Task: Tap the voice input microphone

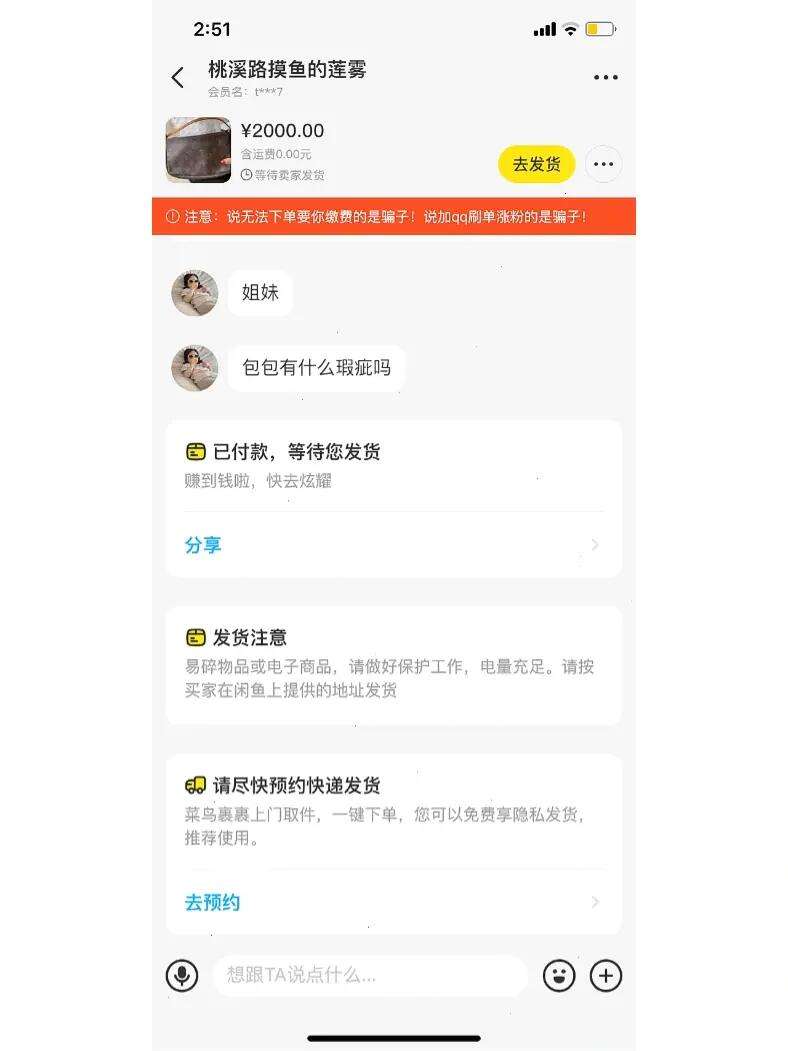Action: click(182, 975)
